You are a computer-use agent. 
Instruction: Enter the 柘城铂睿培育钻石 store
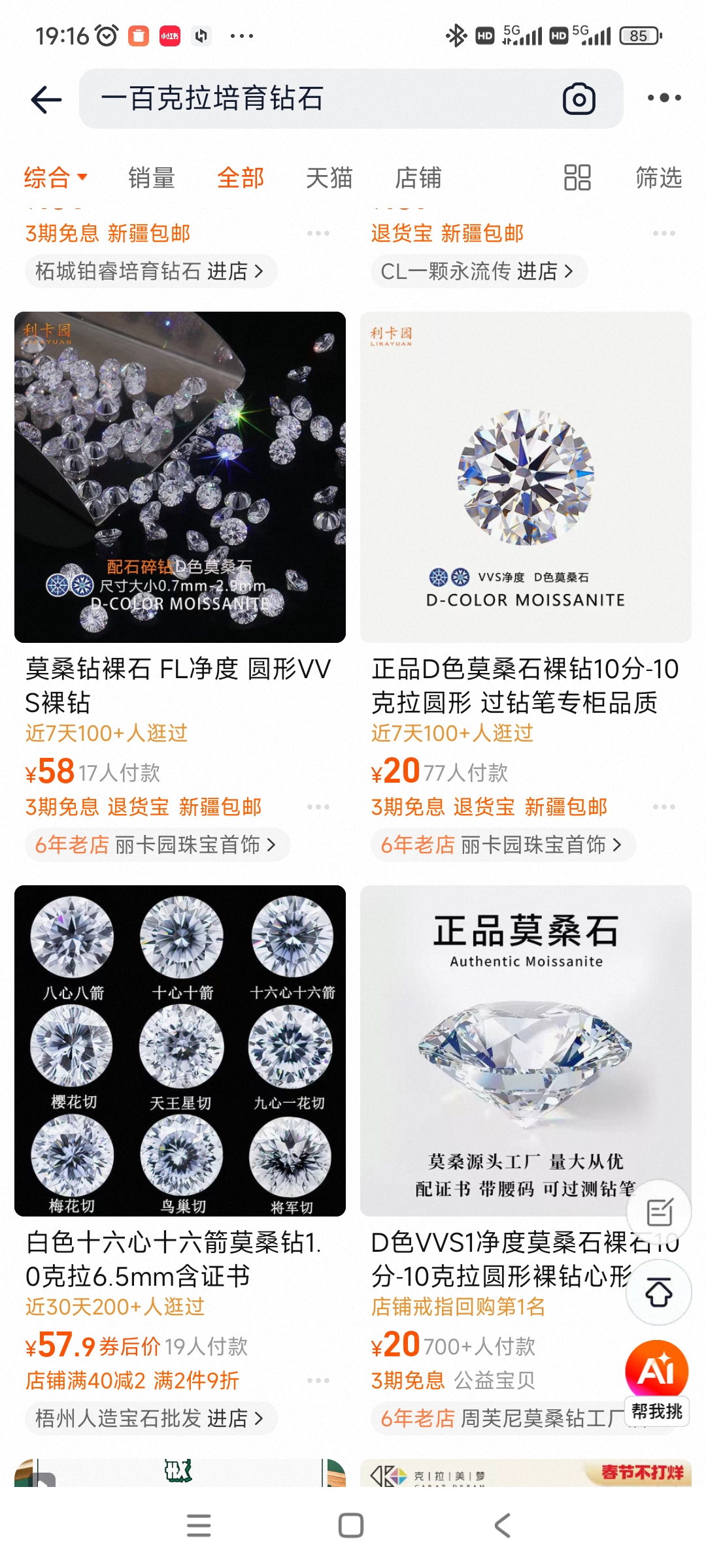point(150,270)
